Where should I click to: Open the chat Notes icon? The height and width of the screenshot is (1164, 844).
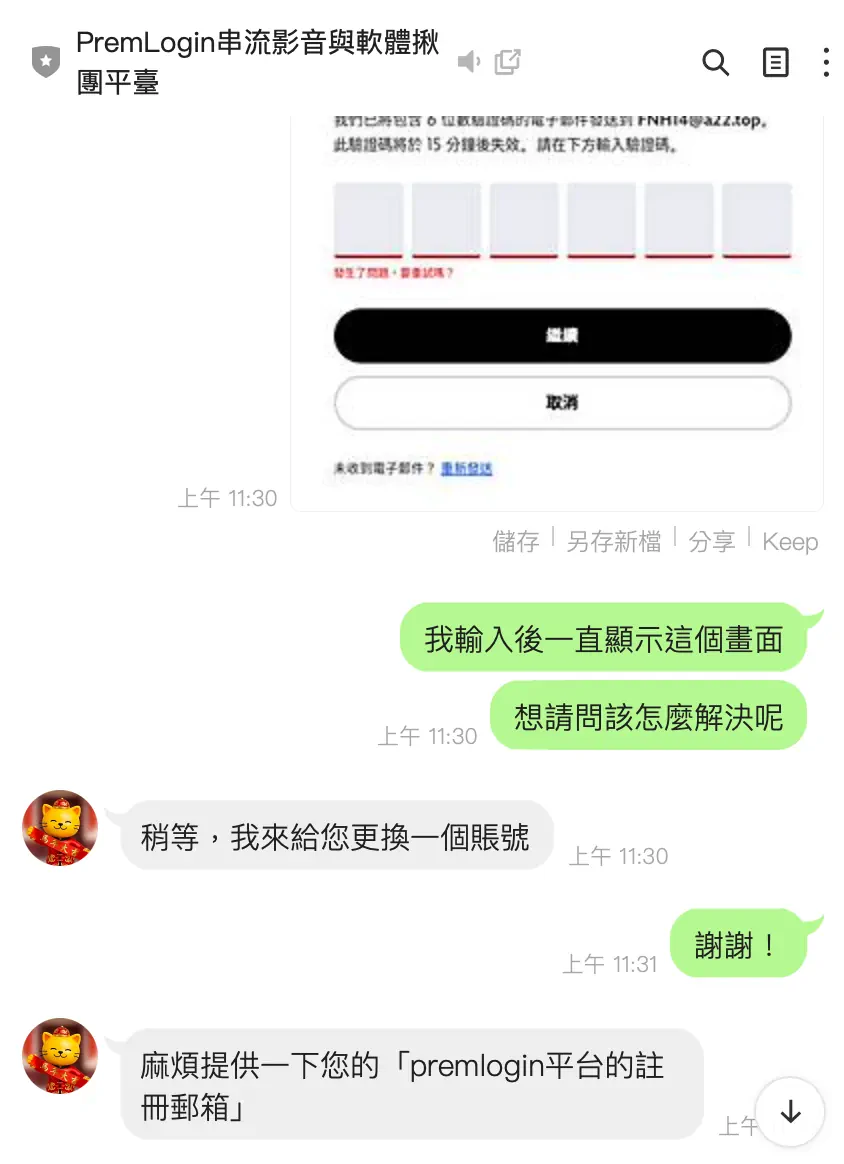775,63
